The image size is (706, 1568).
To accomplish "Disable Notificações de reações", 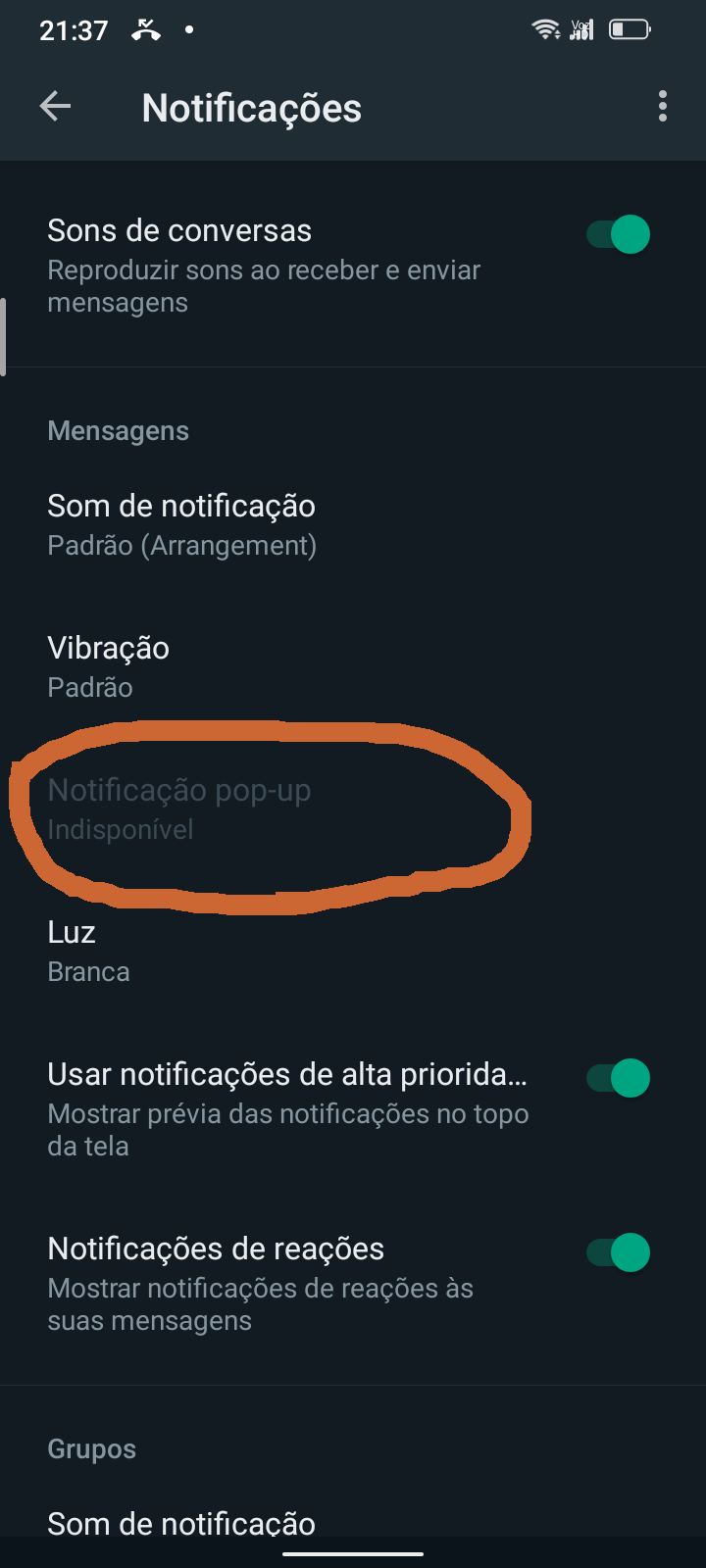I will coord(617,1251).
